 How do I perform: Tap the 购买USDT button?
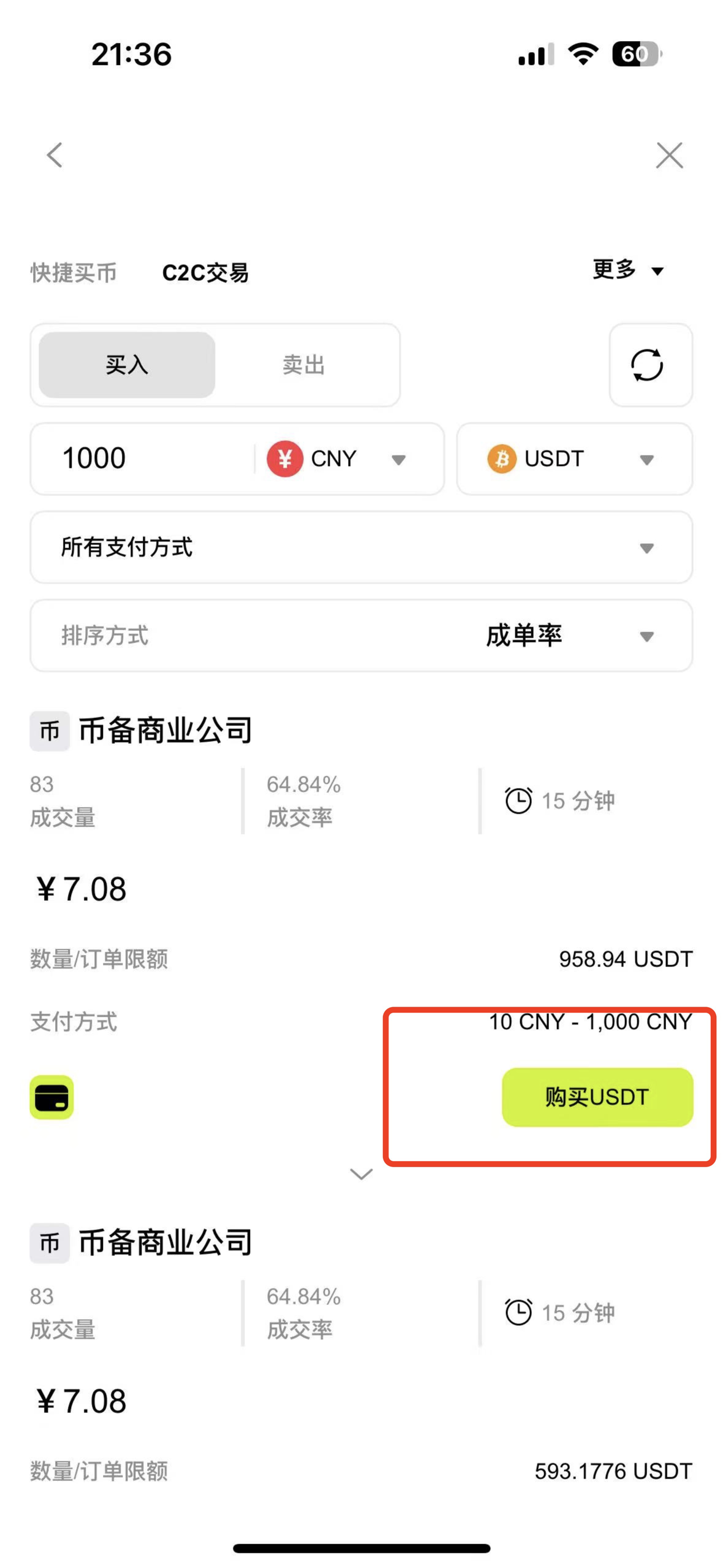click(x=597, y=1096)
